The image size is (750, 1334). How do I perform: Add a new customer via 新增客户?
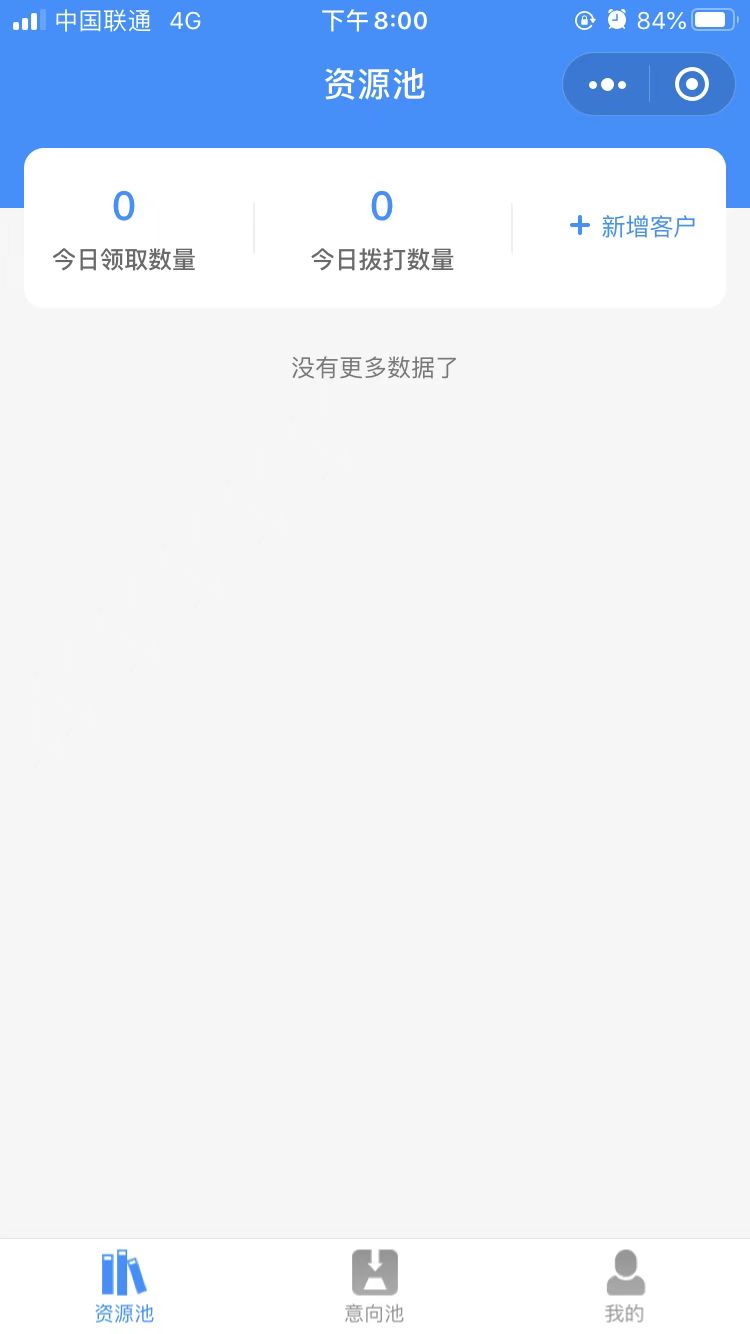click(632, 227)
